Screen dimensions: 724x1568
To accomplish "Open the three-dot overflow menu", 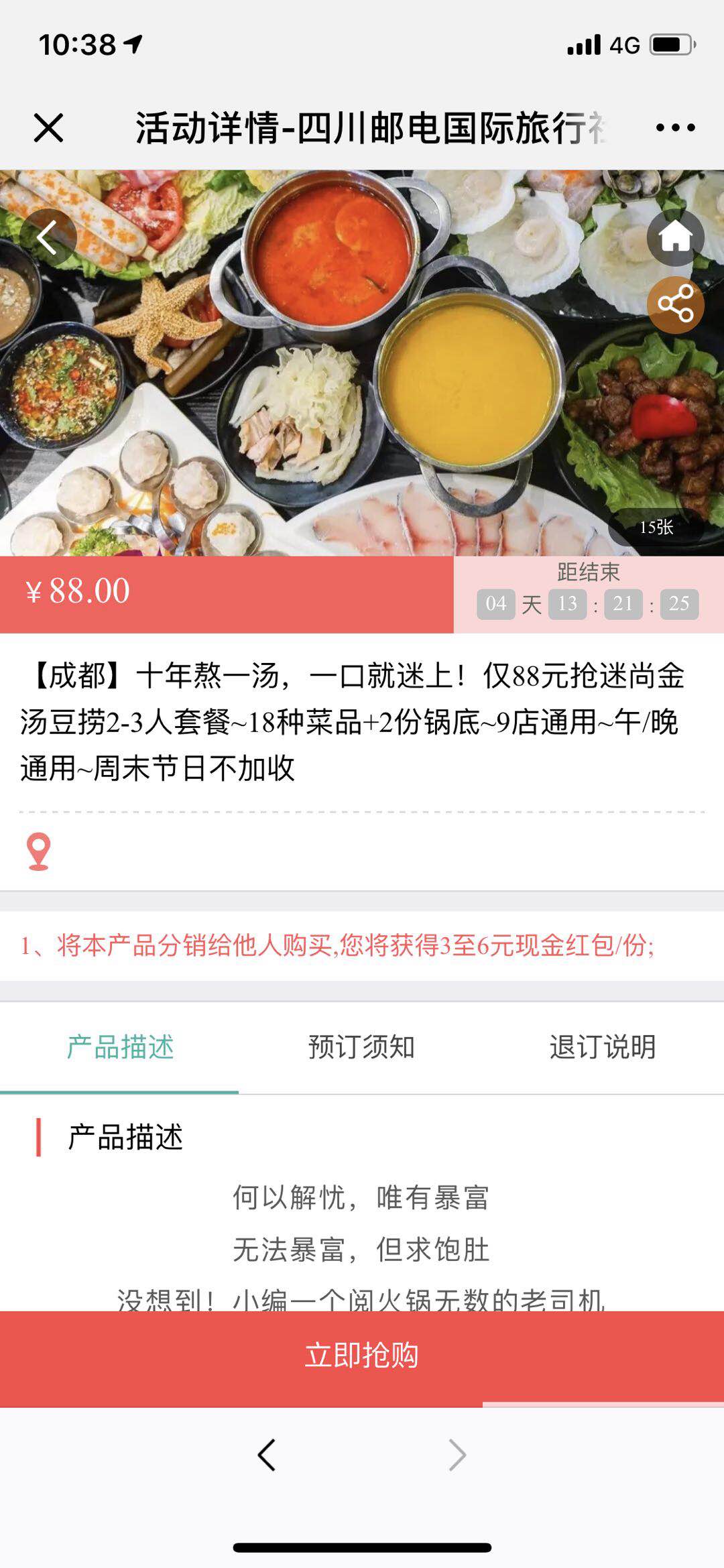I will click(x=675, y=127).
